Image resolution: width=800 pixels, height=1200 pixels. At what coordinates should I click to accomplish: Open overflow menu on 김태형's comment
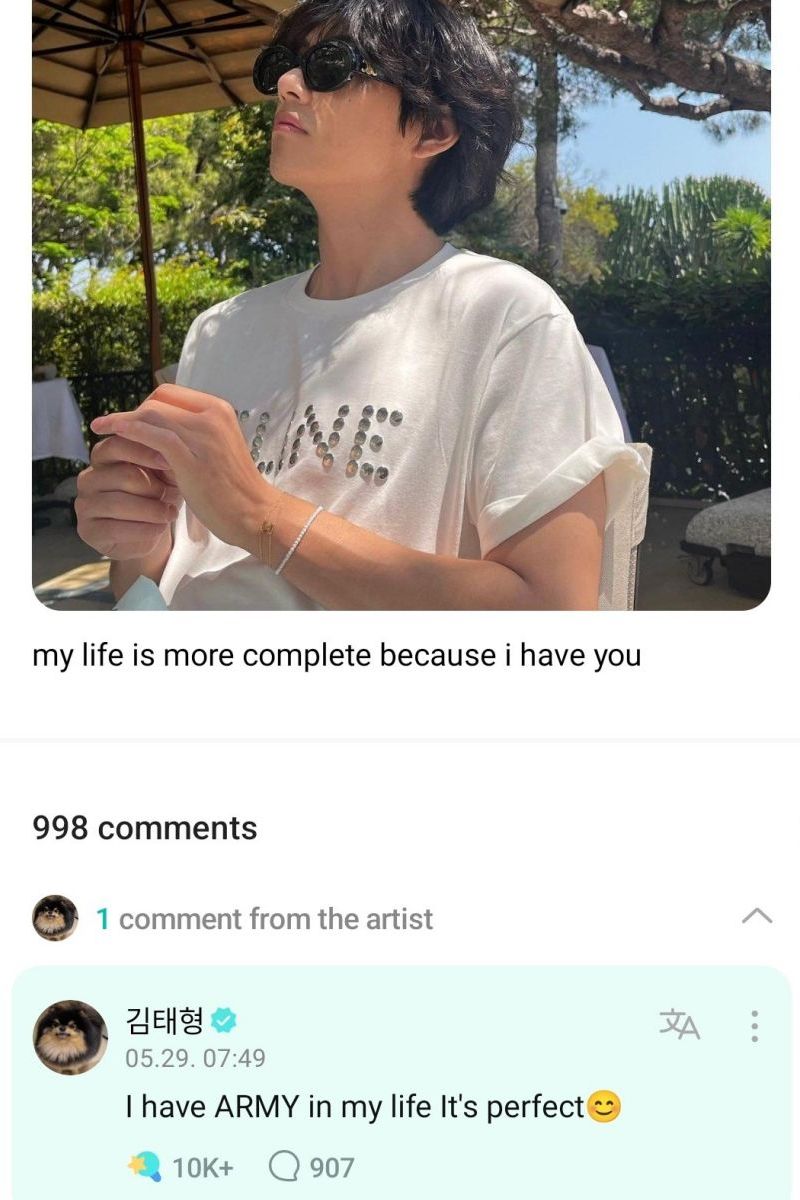tap(754, 1026)
